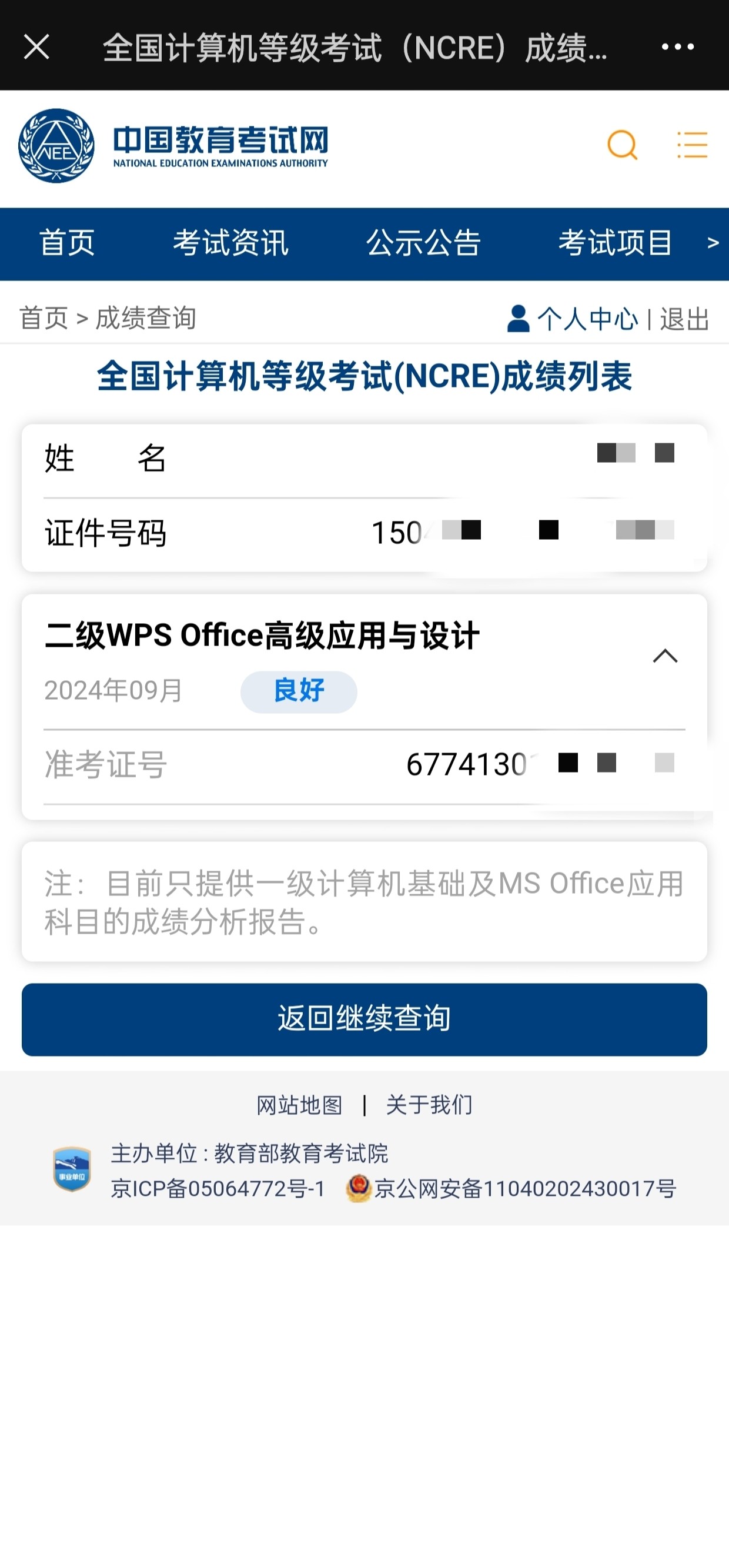
Task: Go to the 首页 nav tab
Action: 67,243
